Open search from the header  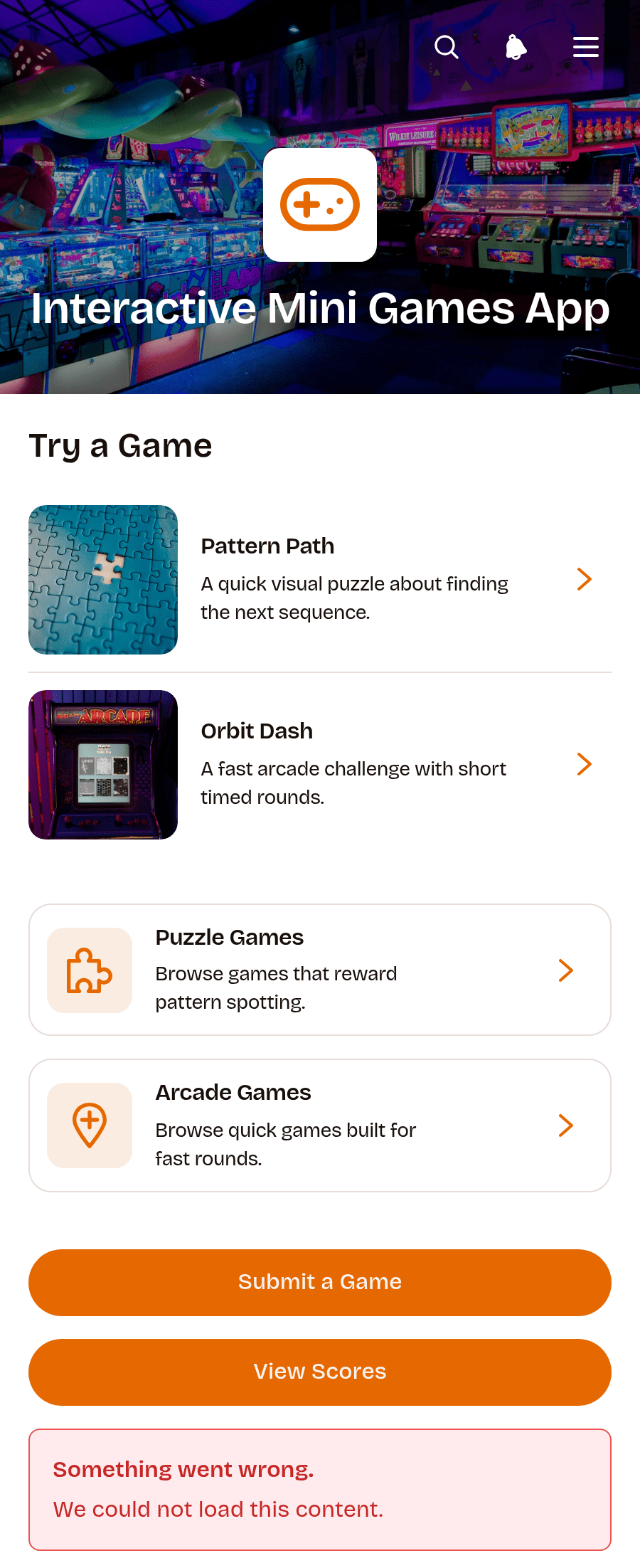447,47
